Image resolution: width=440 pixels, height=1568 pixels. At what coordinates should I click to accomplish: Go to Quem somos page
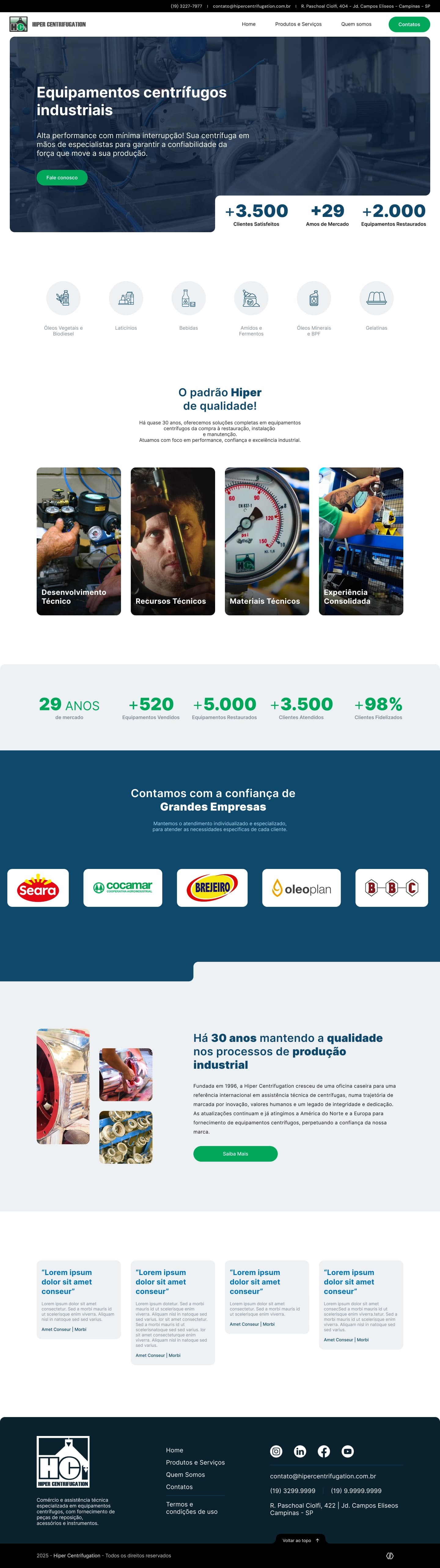356,24
